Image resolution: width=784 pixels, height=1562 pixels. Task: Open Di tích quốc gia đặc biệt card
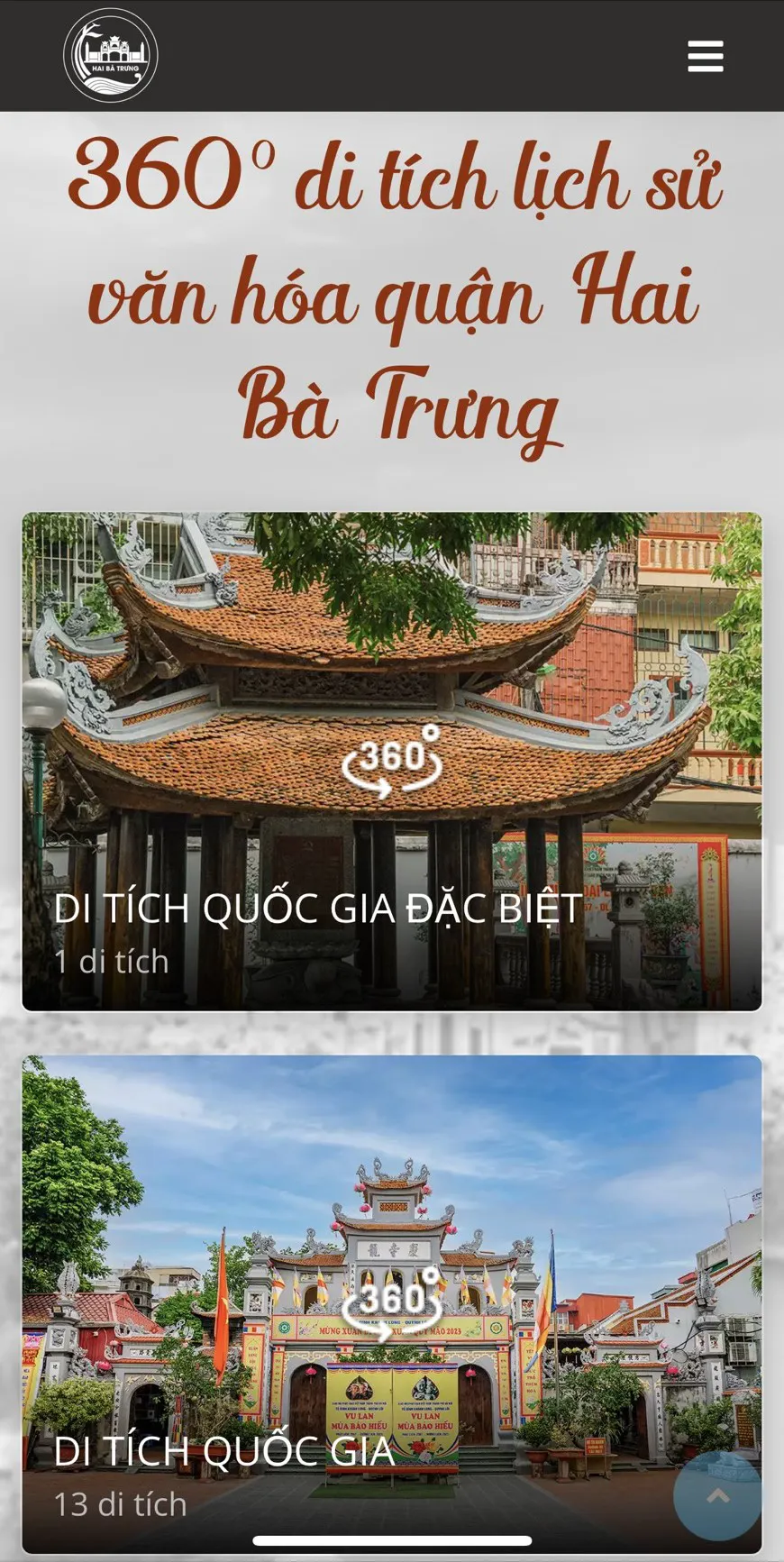392,762
